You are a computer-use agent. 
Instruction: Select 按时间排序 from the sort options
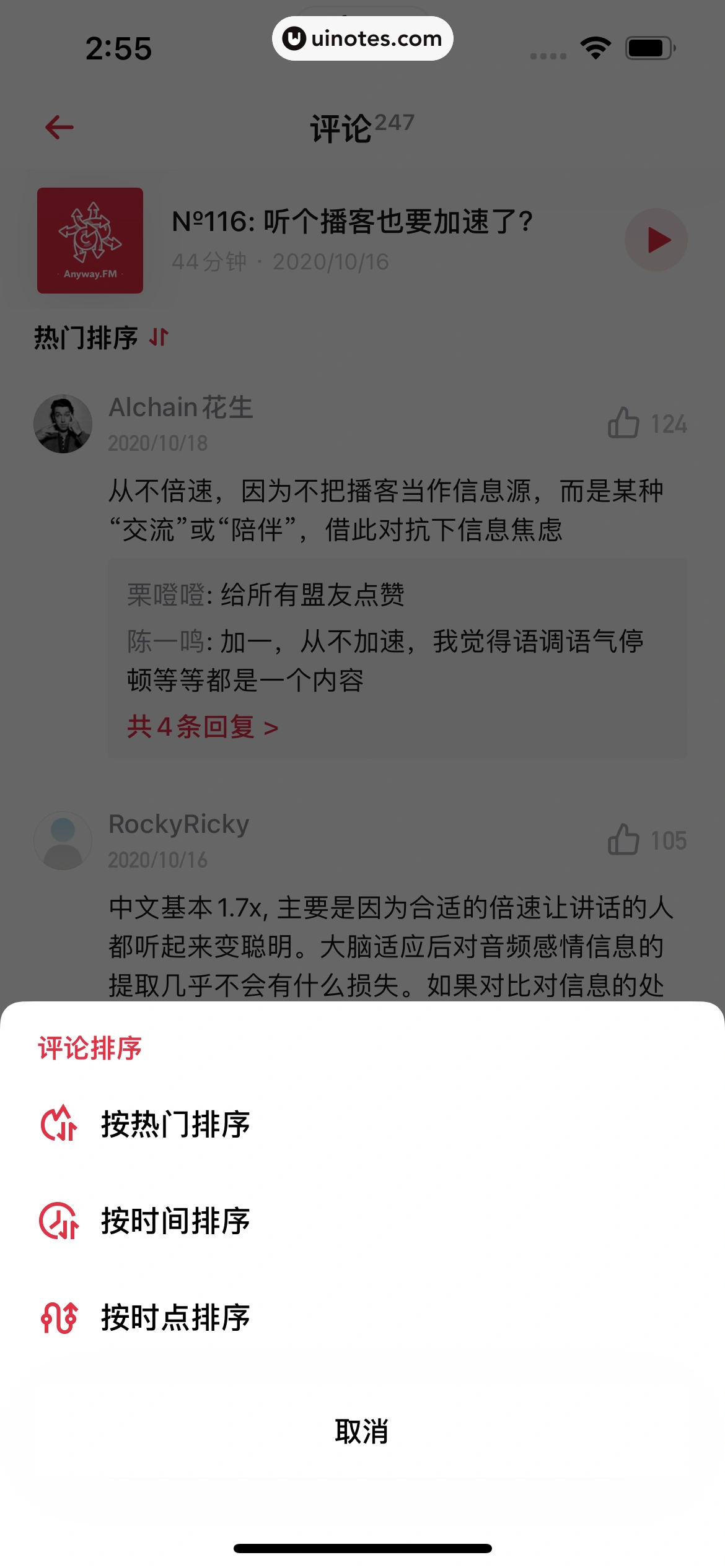175,1221
